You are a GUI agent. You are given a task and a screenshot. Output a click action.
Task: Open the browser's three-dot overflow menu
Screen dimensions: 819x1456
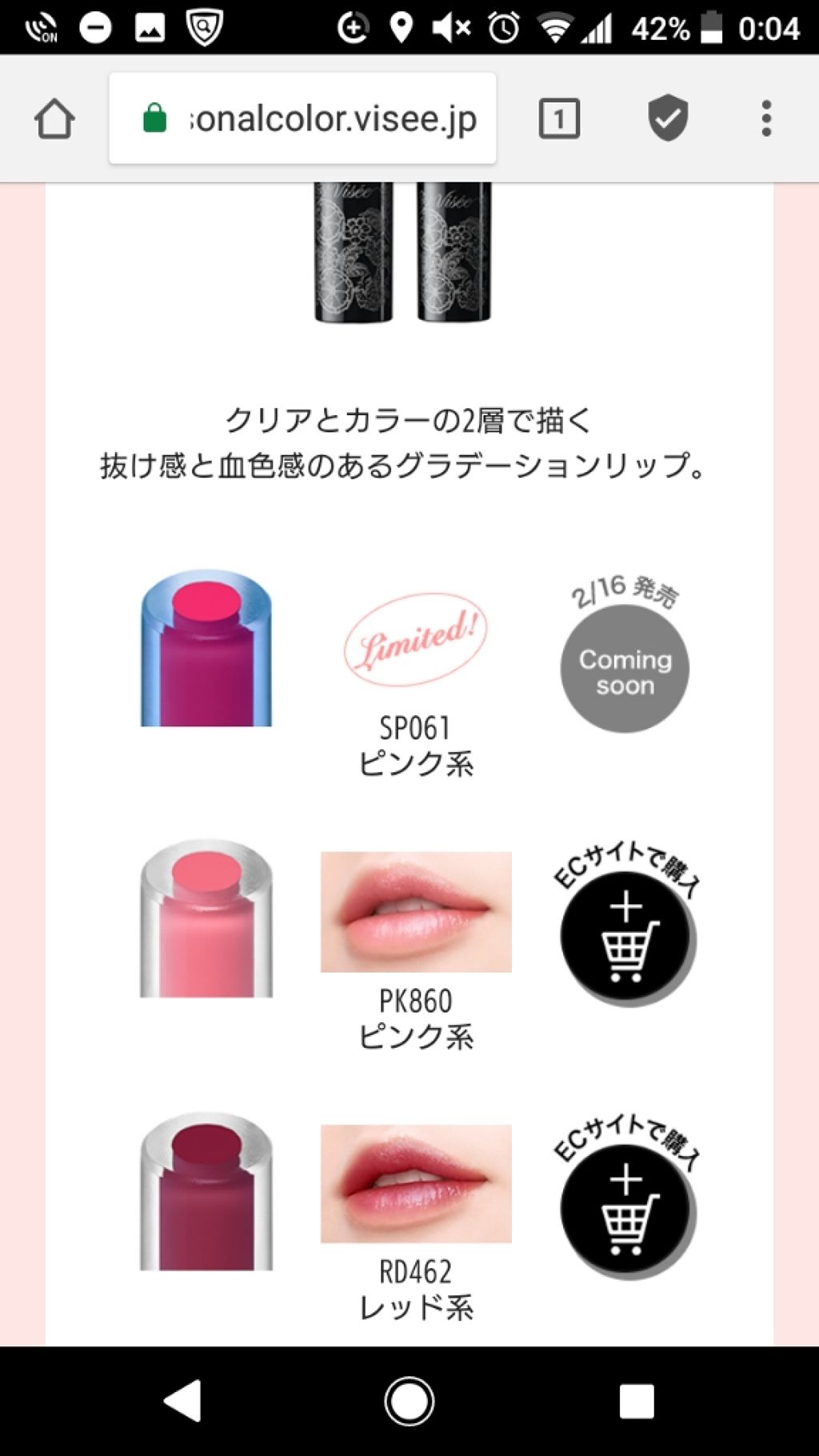768,118
